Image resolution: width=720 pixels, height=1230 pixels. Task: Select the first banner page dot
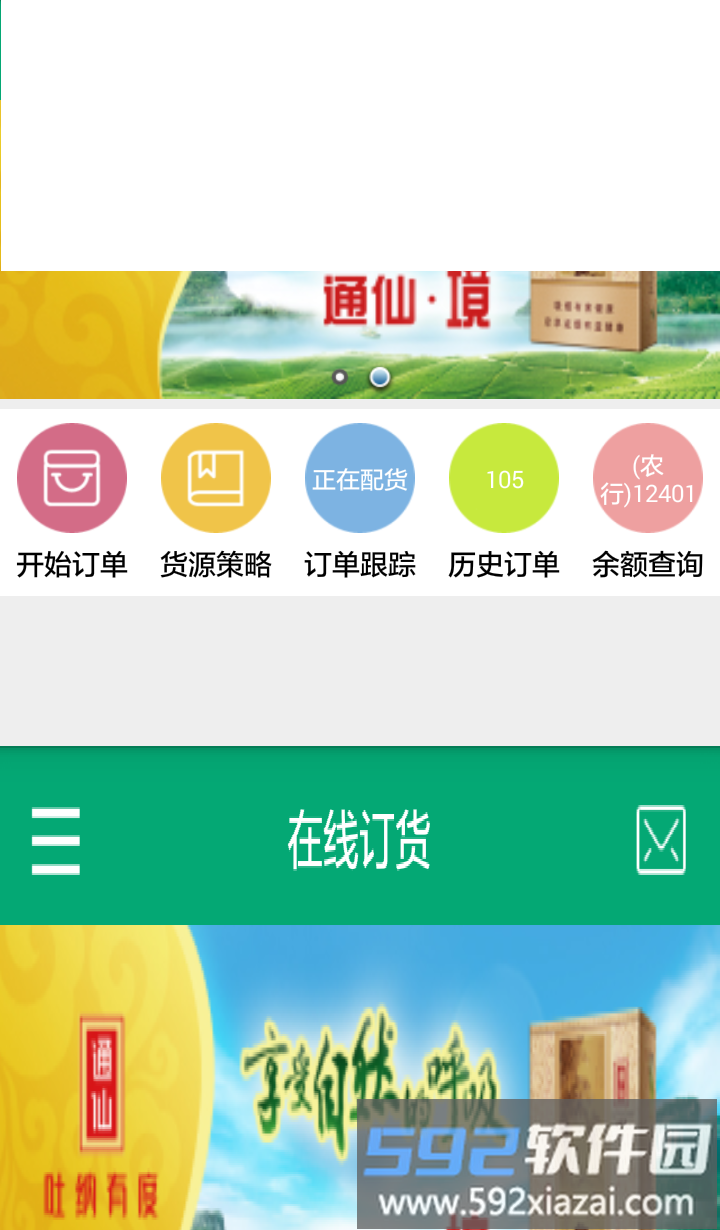[x=340, y=377]
